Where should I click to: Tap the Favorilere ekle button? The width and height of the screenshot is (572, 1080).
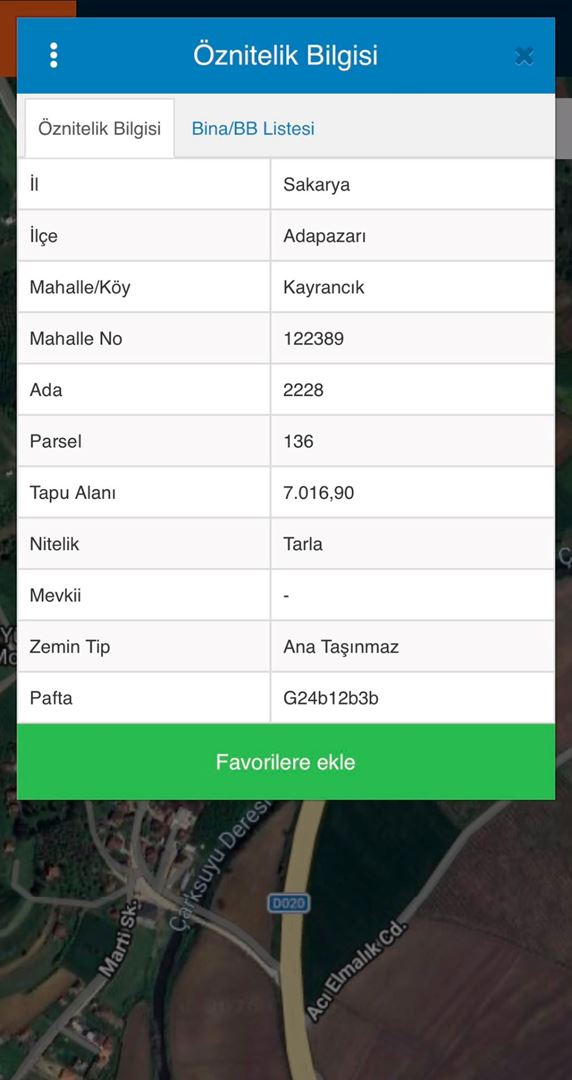coord(285,762)
